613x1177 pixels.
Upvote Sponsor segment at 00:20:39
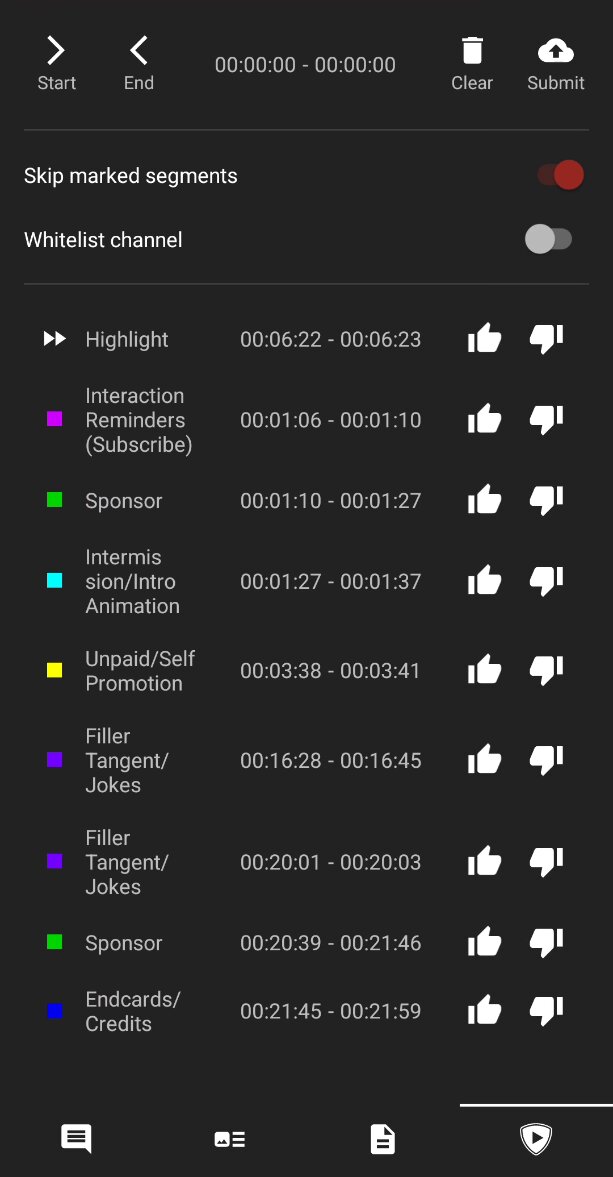click(484, 942)
